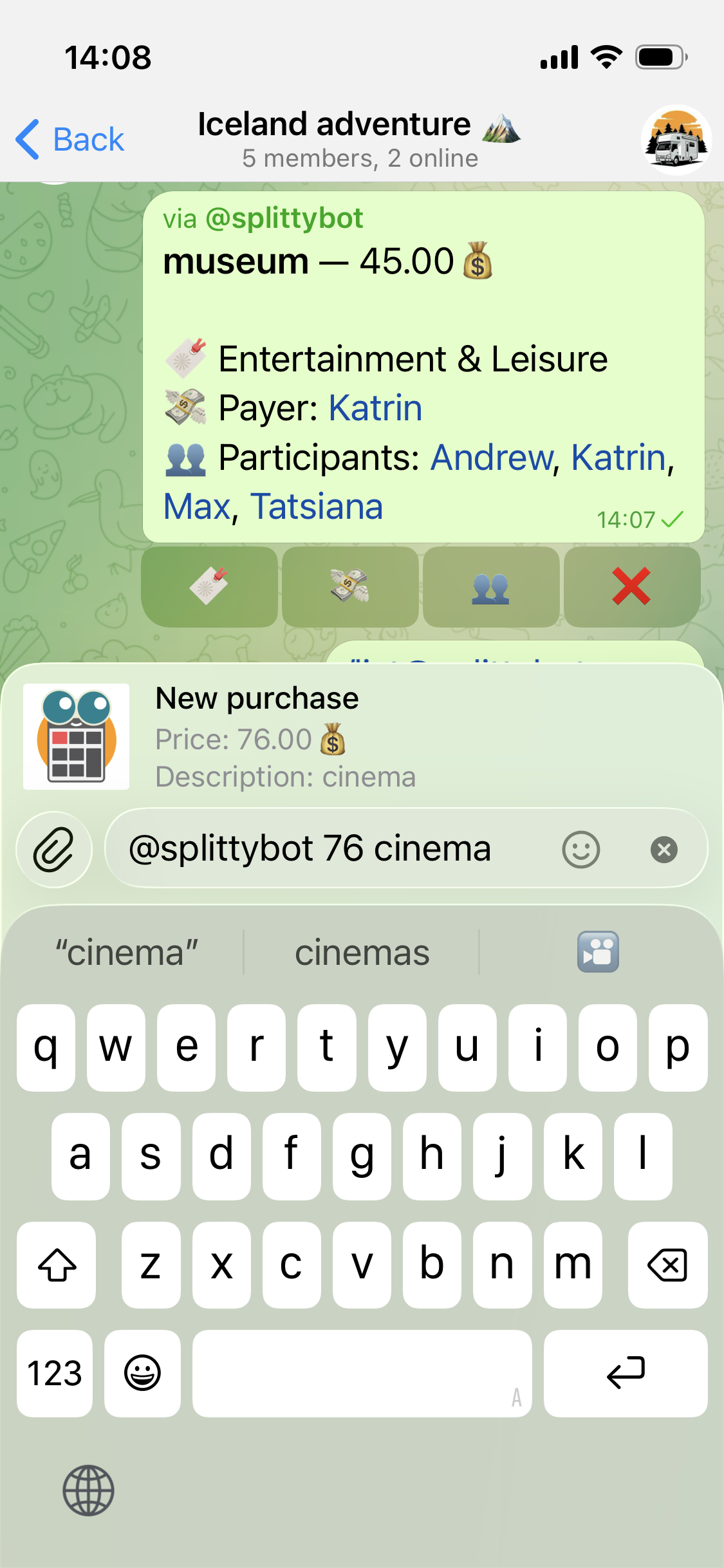Open the @splittybot profile link
This screenshot has width=724, height=1568.
285,218
